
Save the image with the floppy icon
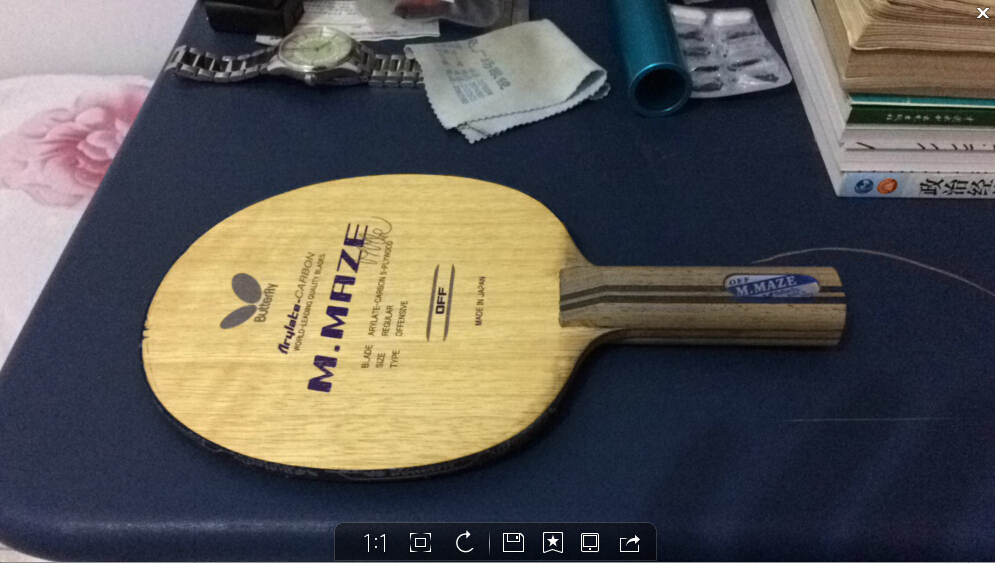(x=513, y=543)
